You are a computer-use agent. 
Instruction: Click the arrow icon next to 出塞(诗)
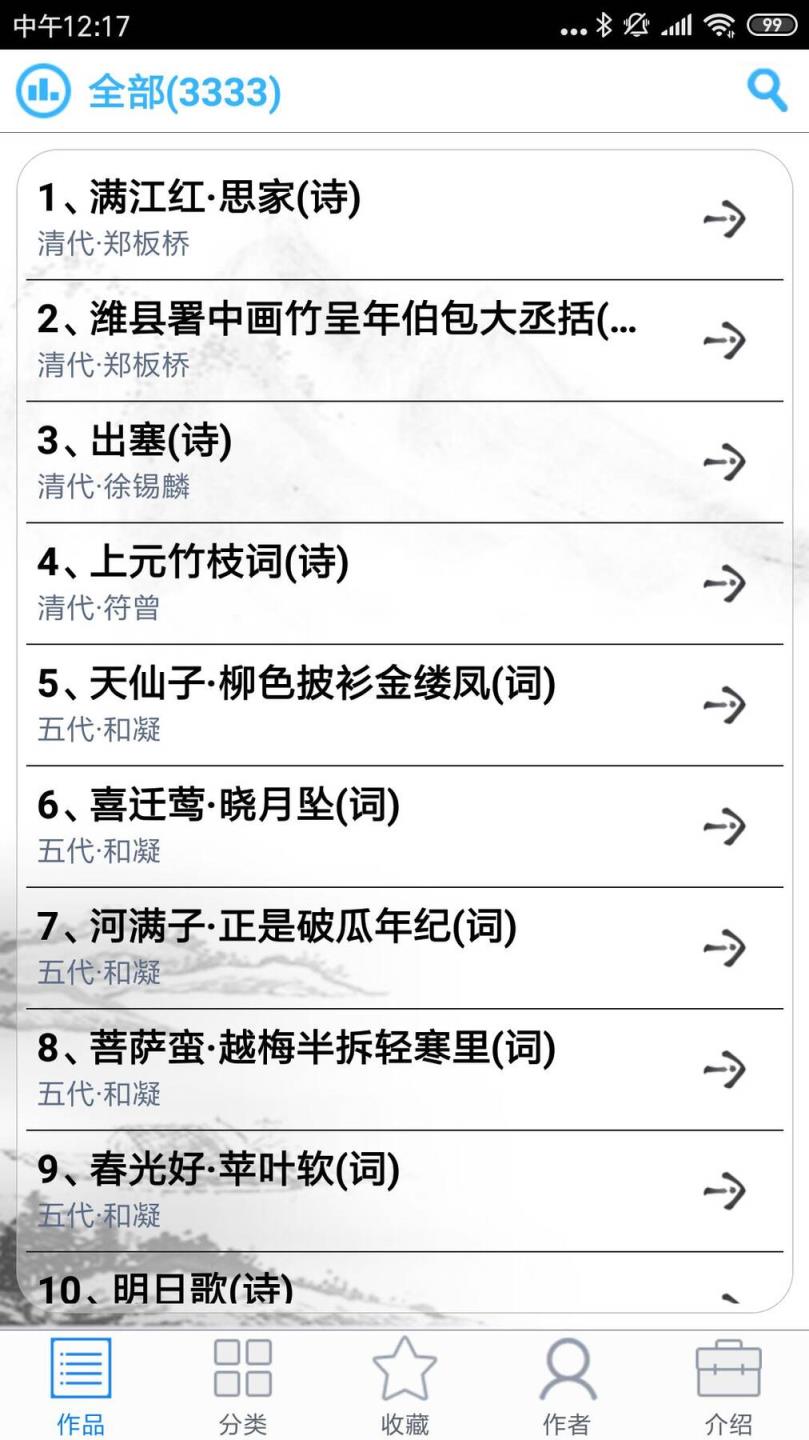tap(726, 462)
